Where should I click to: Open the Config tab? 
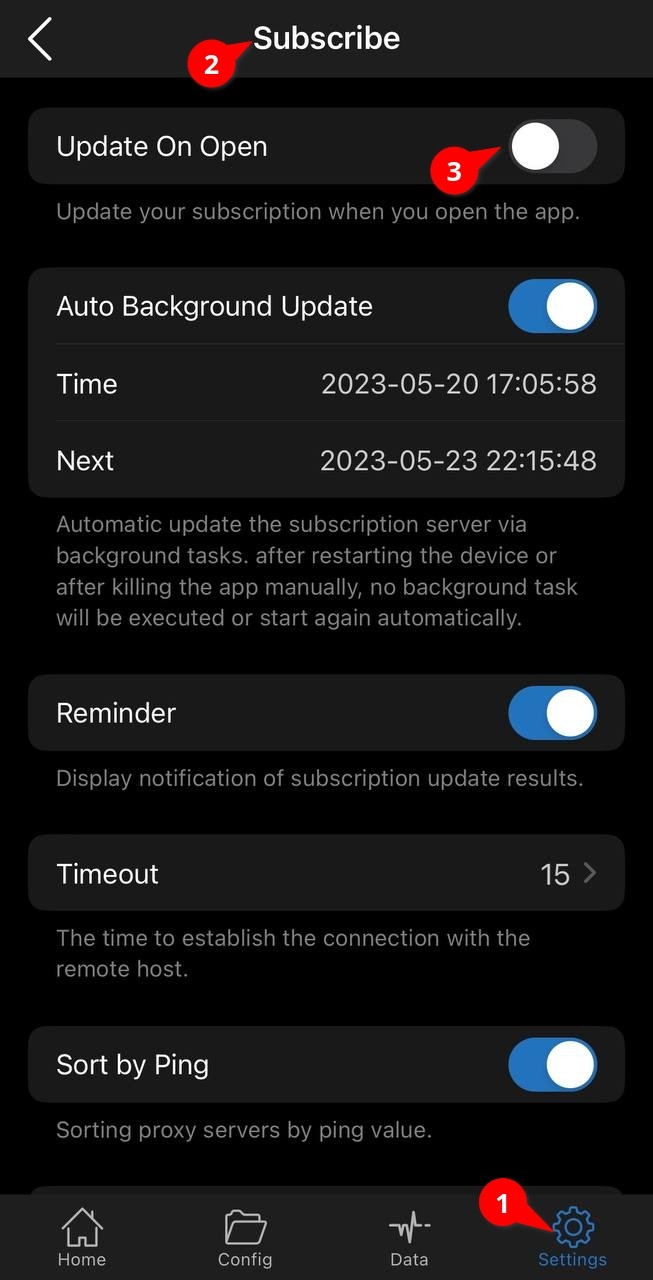pos(245,1238)
